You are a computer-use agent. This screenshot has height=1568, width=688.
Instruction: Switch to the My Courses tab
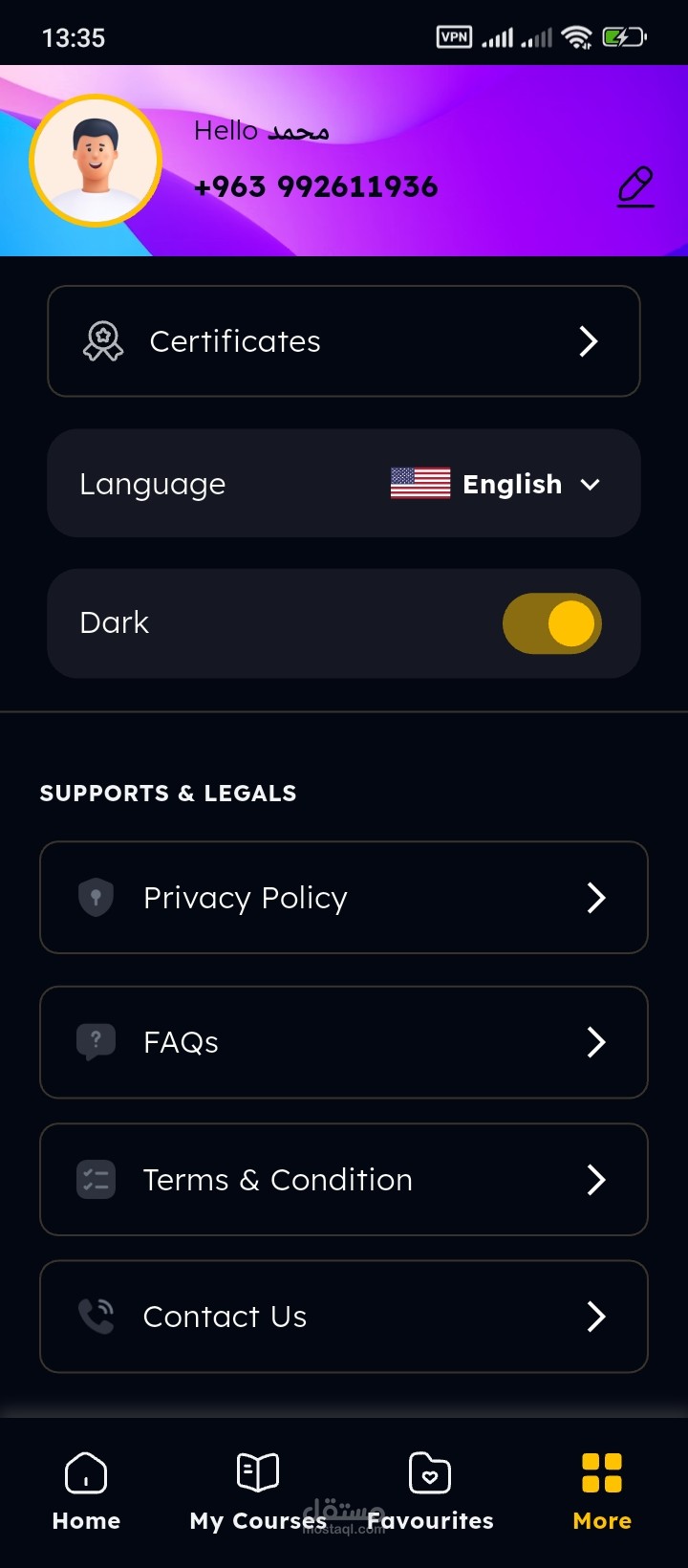258,1492
